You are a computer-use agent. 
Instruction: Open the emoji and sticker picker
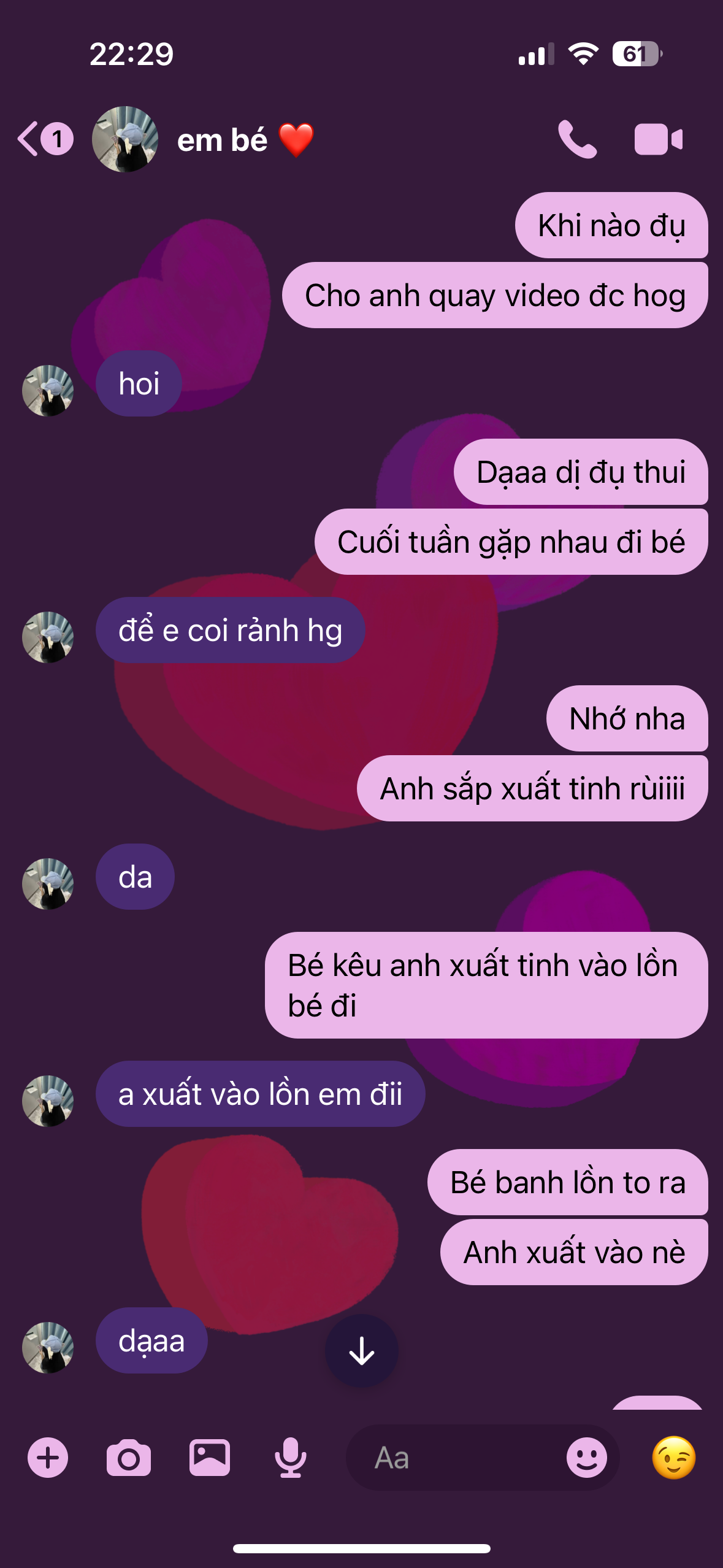pos(586,1458)
